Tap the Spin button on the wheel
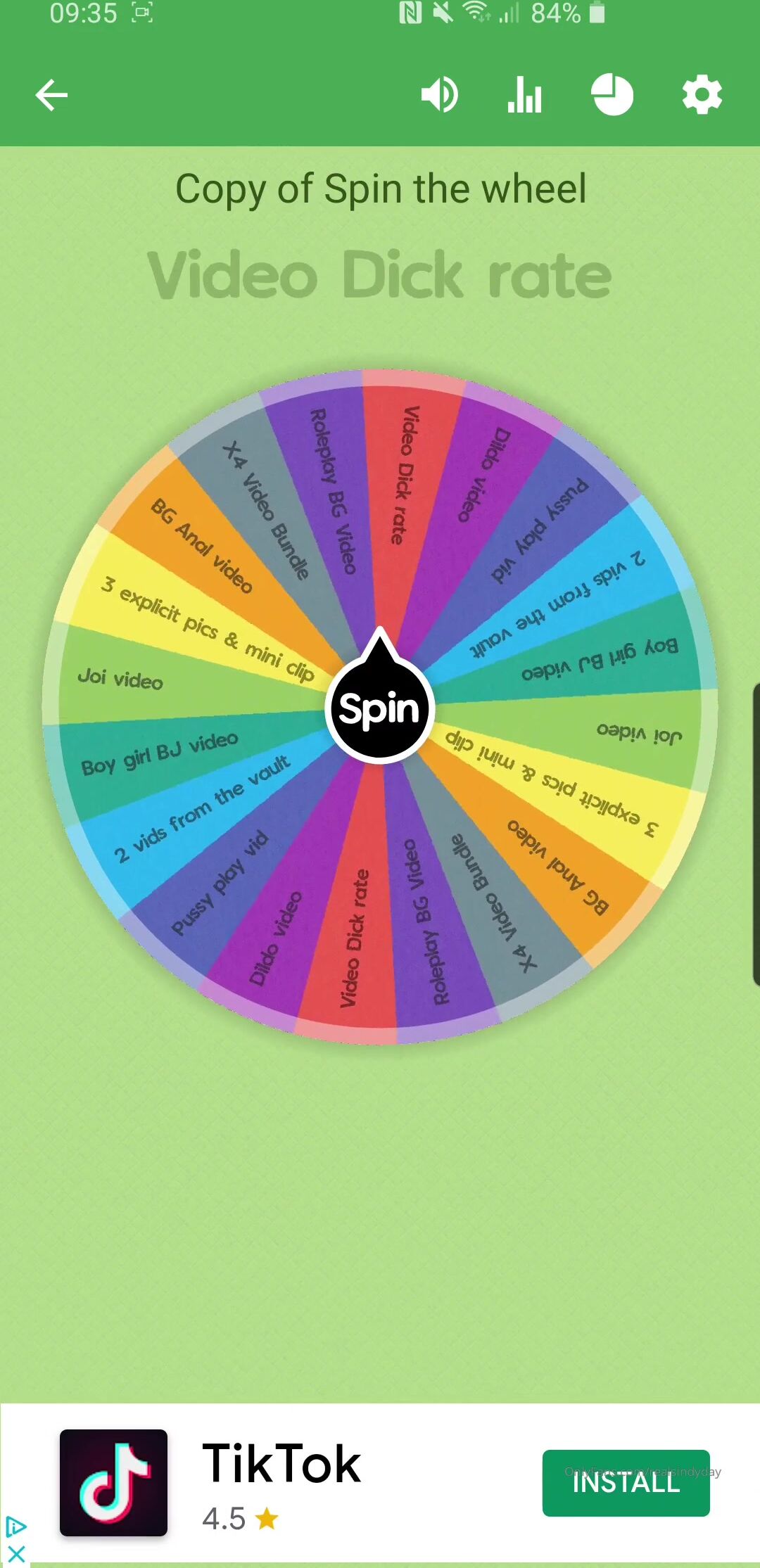The image size is (760, 1568). tap(380, 709)
